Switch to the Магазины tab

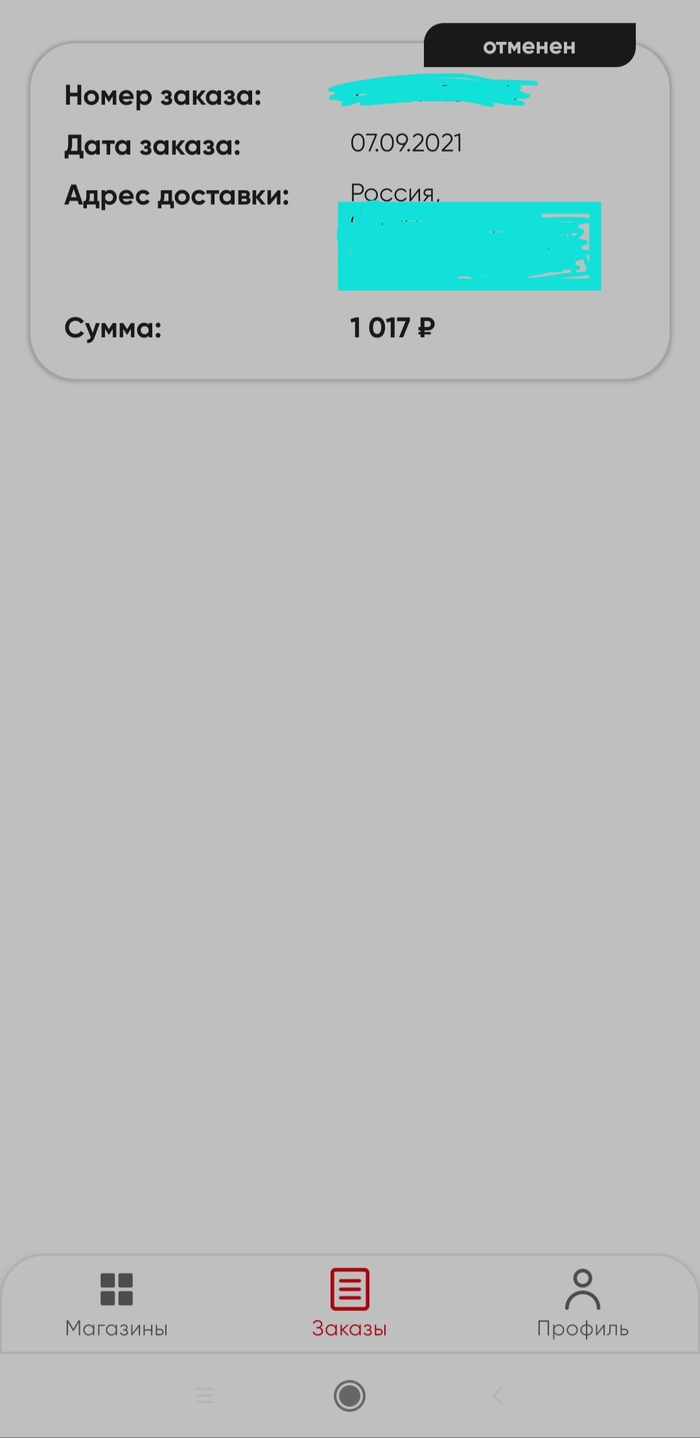tap(116, 1304)
